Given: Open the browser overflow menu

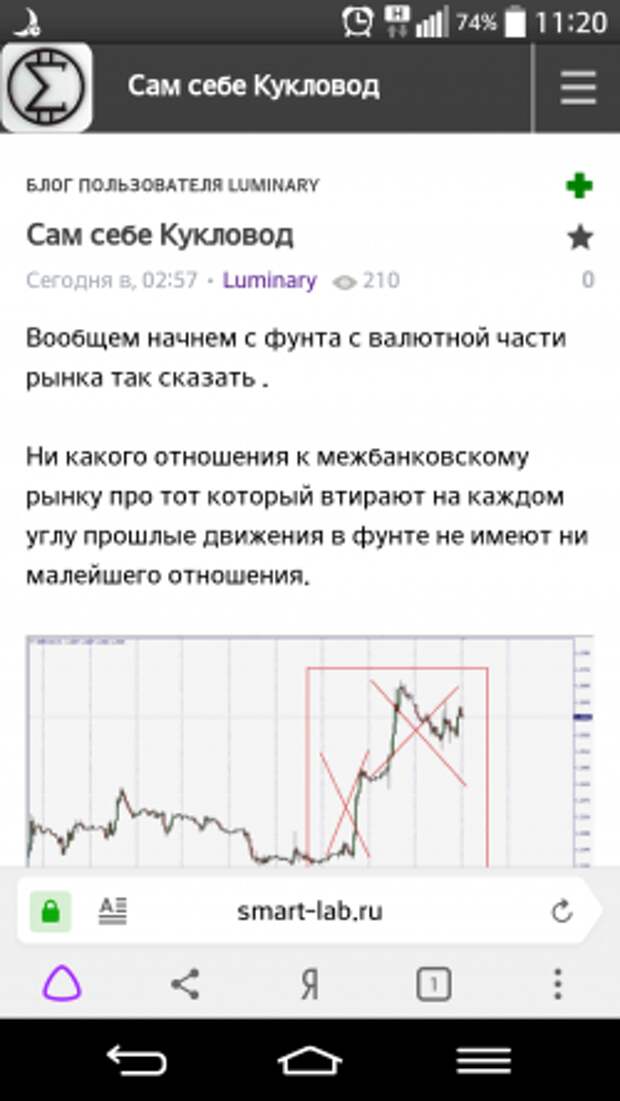Looking at the screenshot, I should click(x=558, y=984).
